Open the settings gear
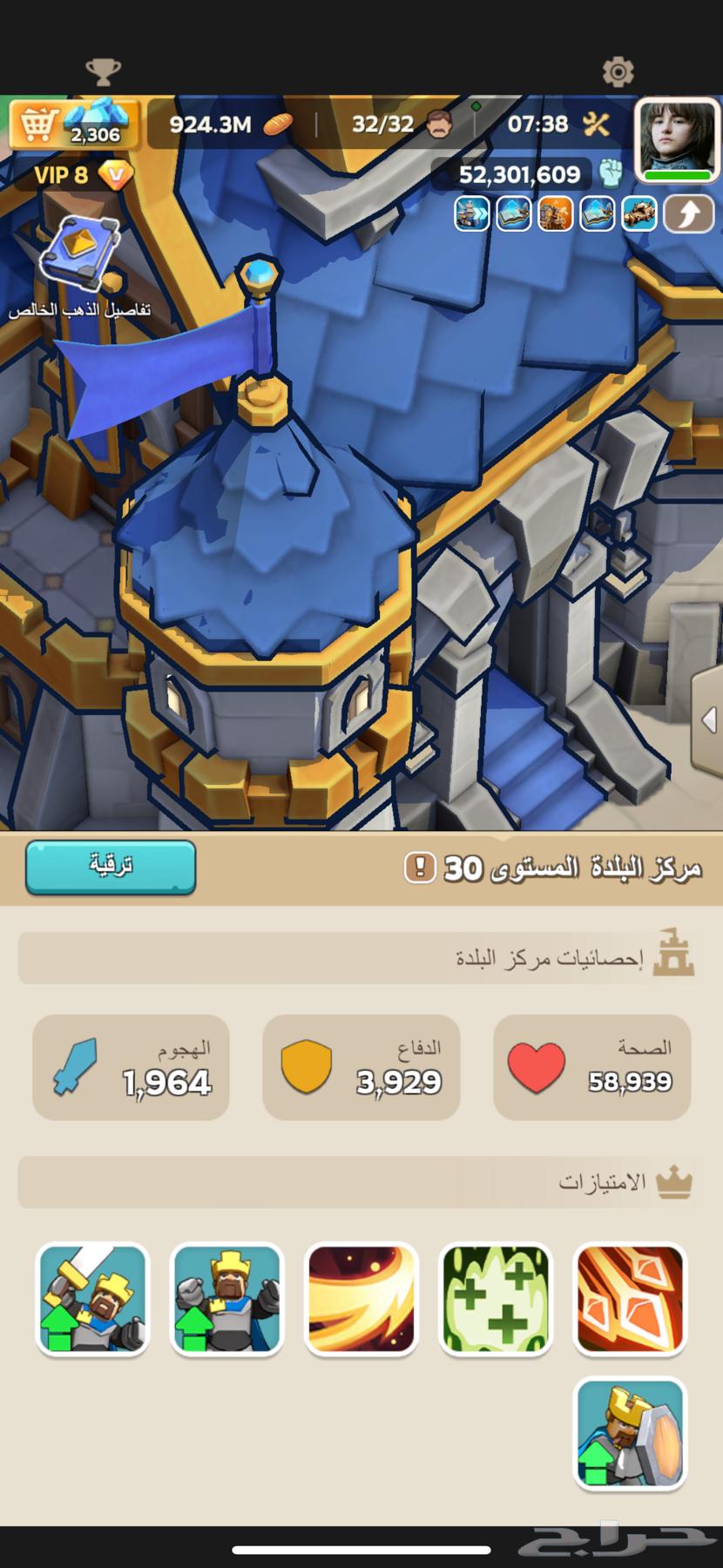 coord(618,71)
